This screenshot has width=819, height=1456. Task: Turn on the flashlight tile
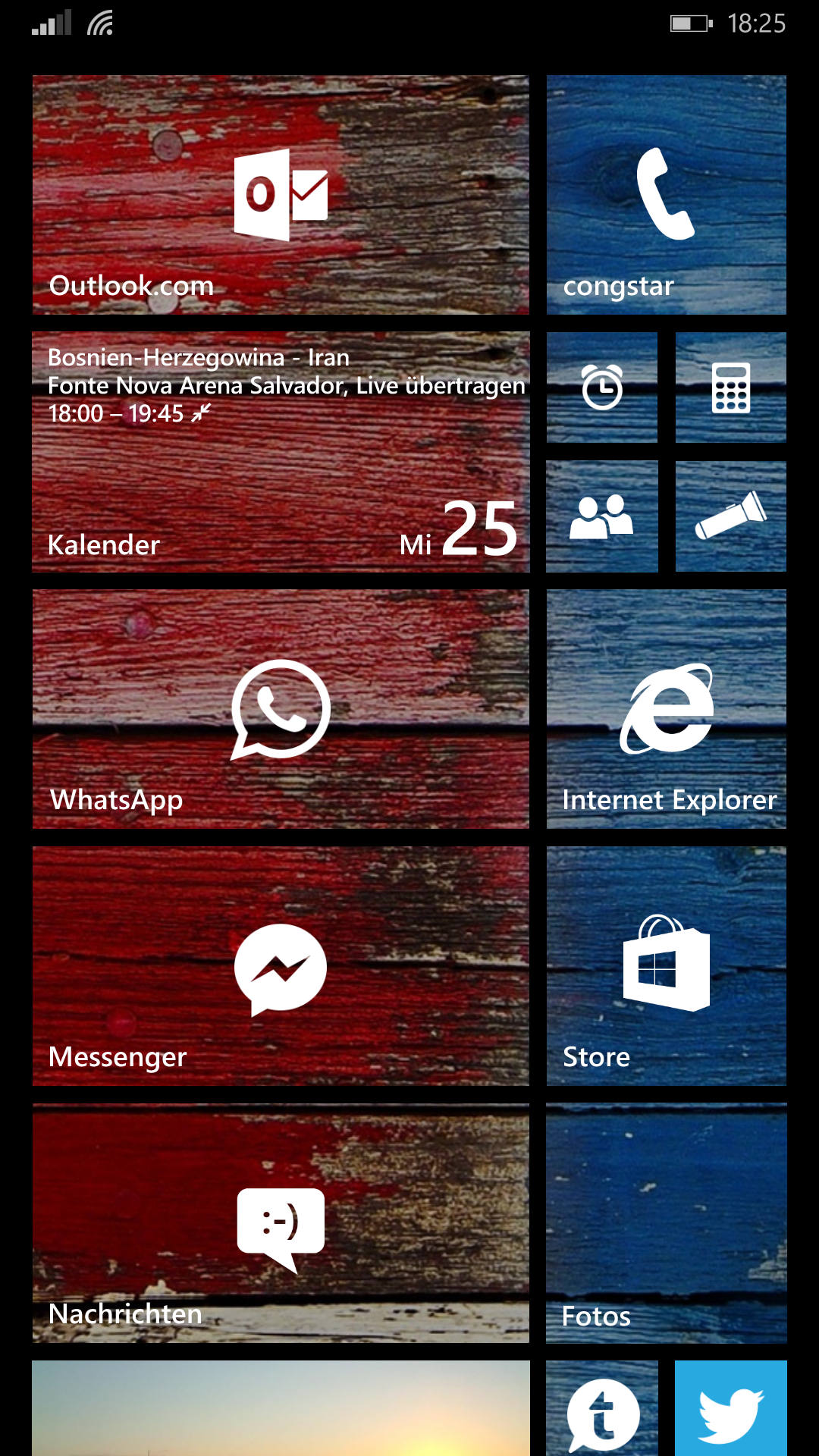click(731, 516)
